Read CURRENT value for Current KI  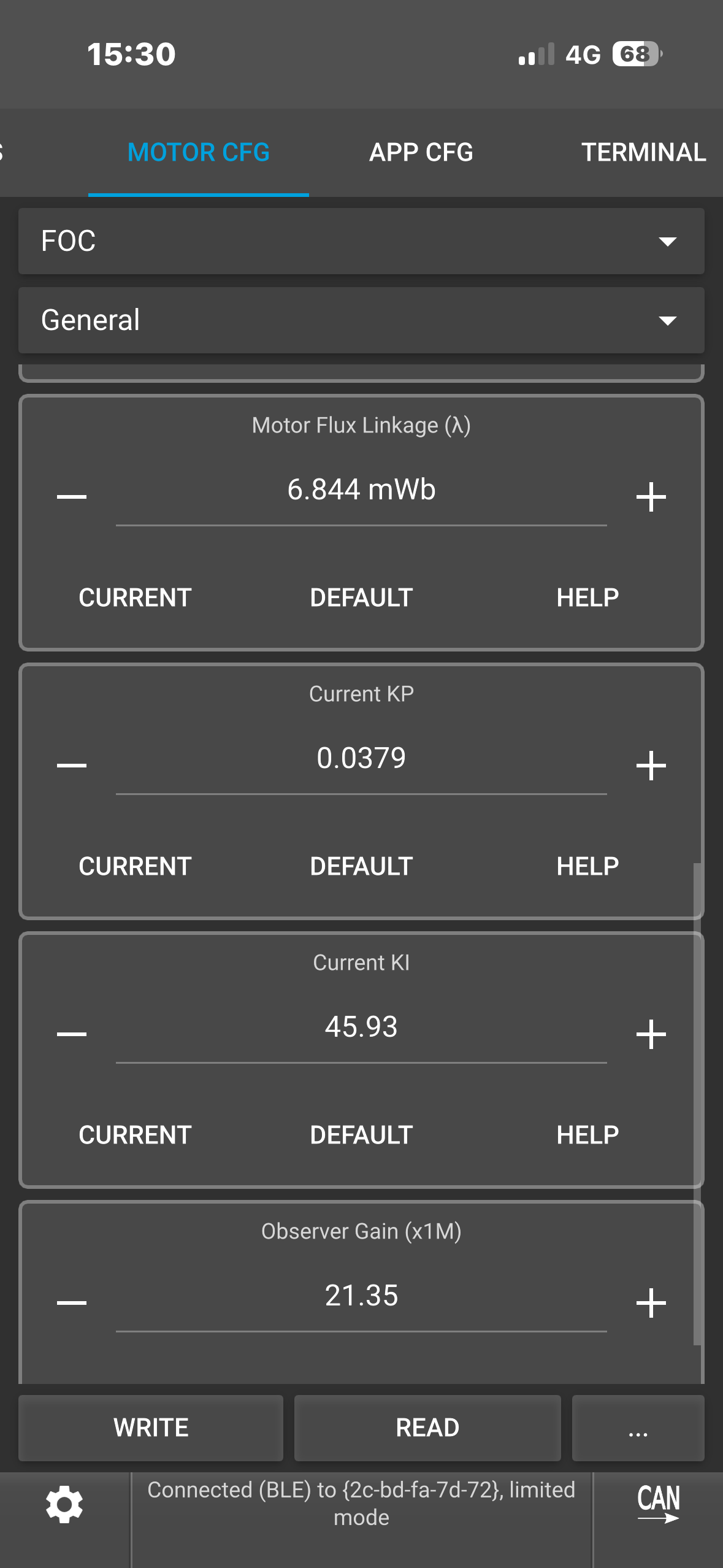135,1135
